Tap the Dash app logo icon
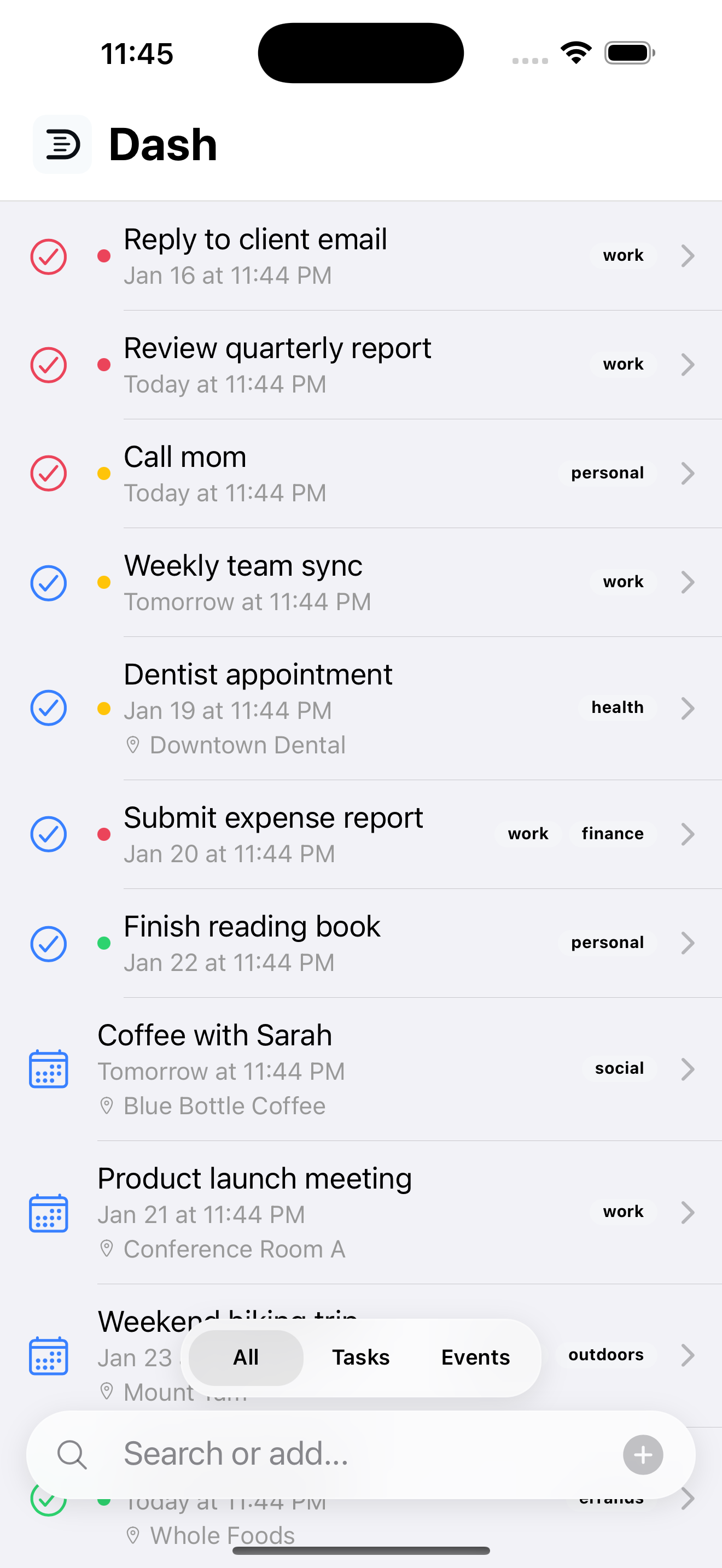This screenshot has width=722, height=1568. pos(62,144)
